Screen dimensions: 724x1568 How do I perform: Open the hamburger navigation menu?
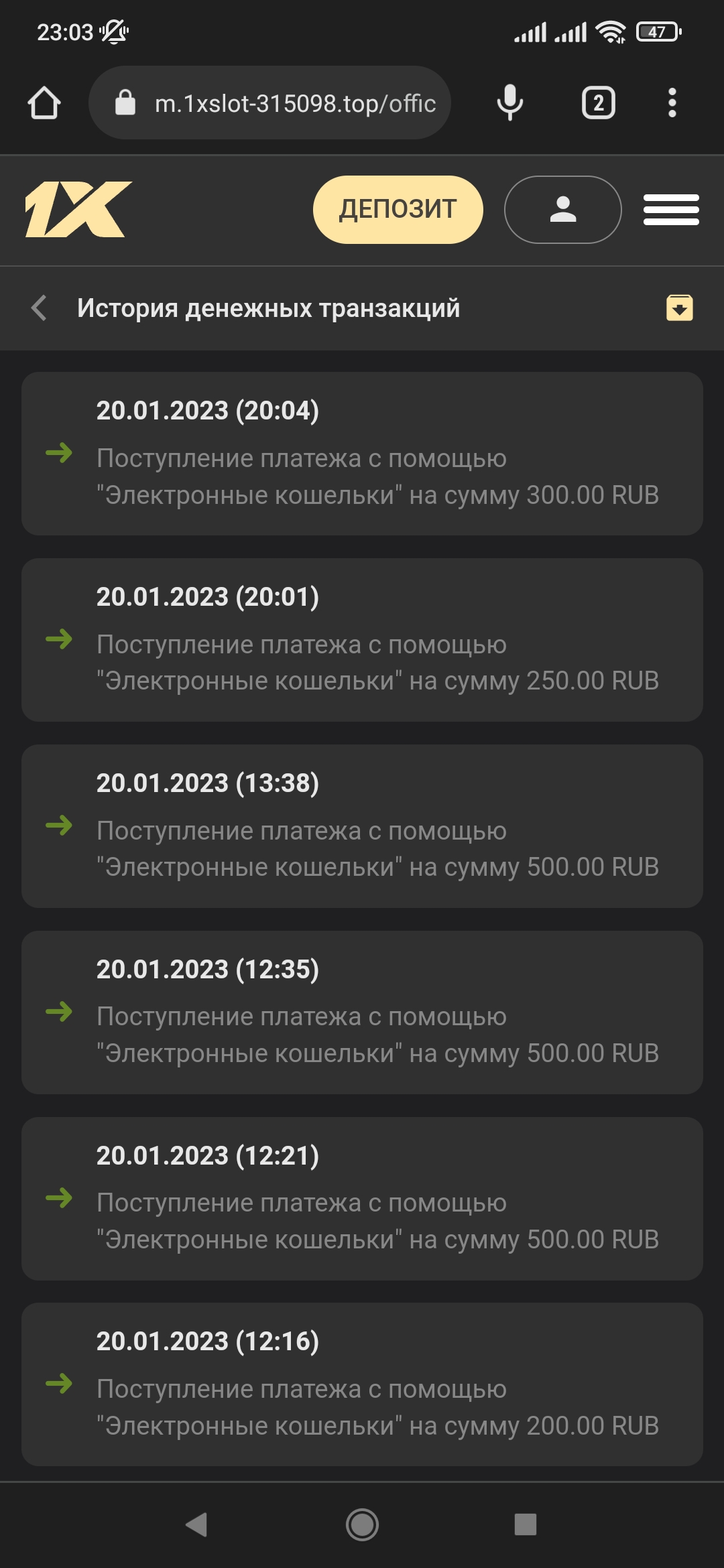(x=671, y=209)
